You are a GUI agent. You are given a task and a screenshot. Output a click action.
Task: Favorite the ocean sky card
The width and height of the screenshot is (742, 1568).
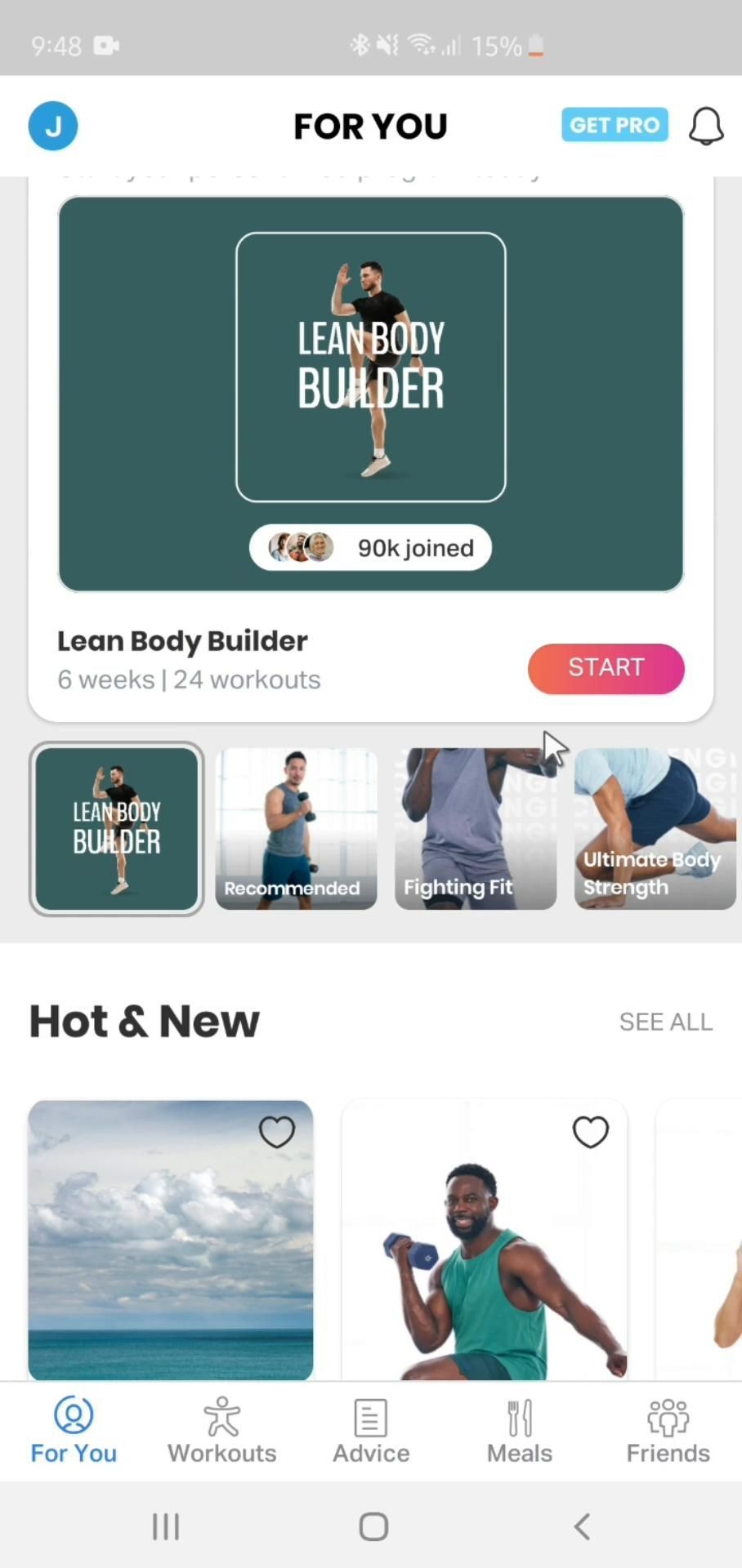[276, 1132]
